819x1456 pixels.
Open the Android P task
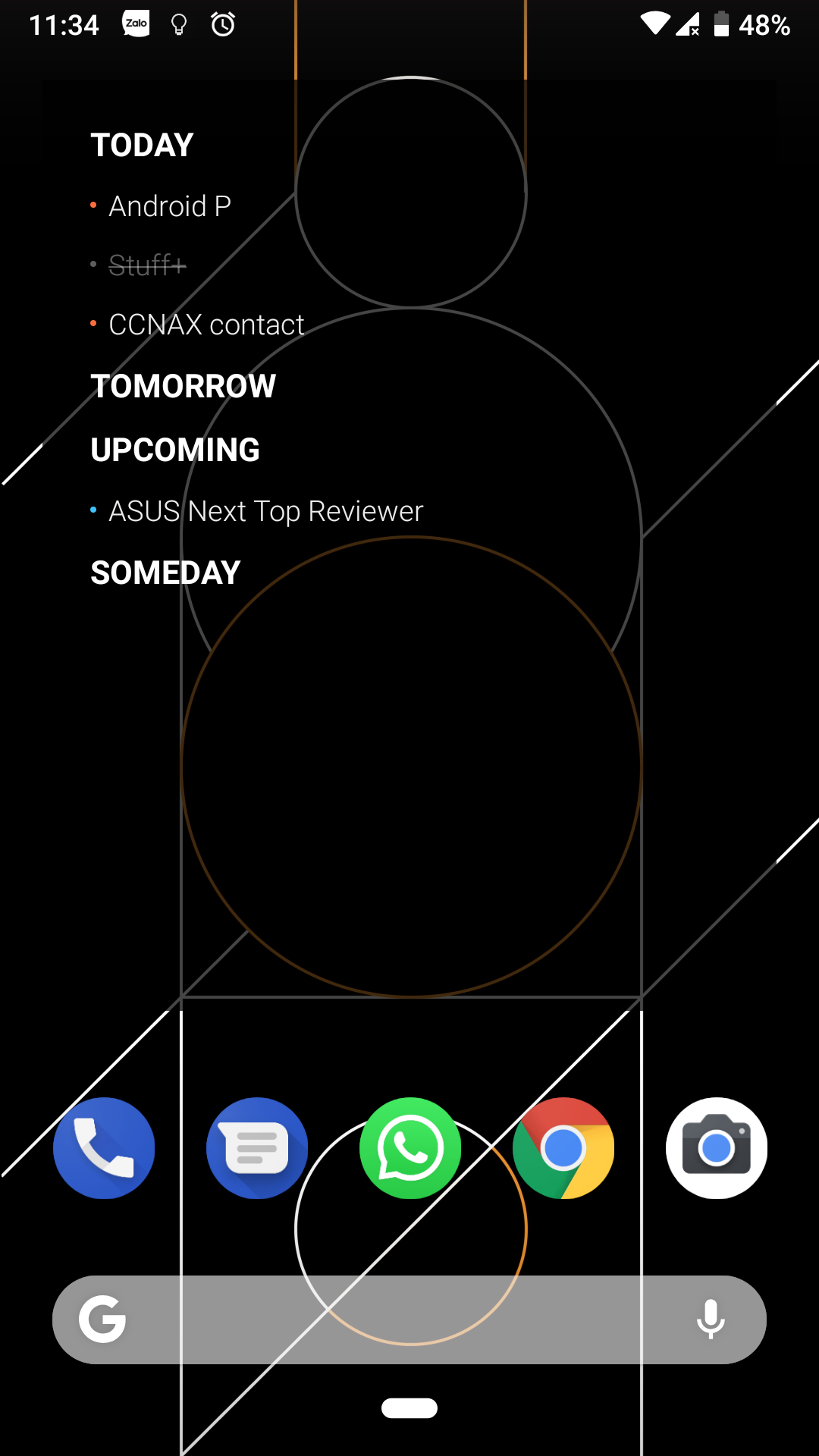[x=170, y=206]
